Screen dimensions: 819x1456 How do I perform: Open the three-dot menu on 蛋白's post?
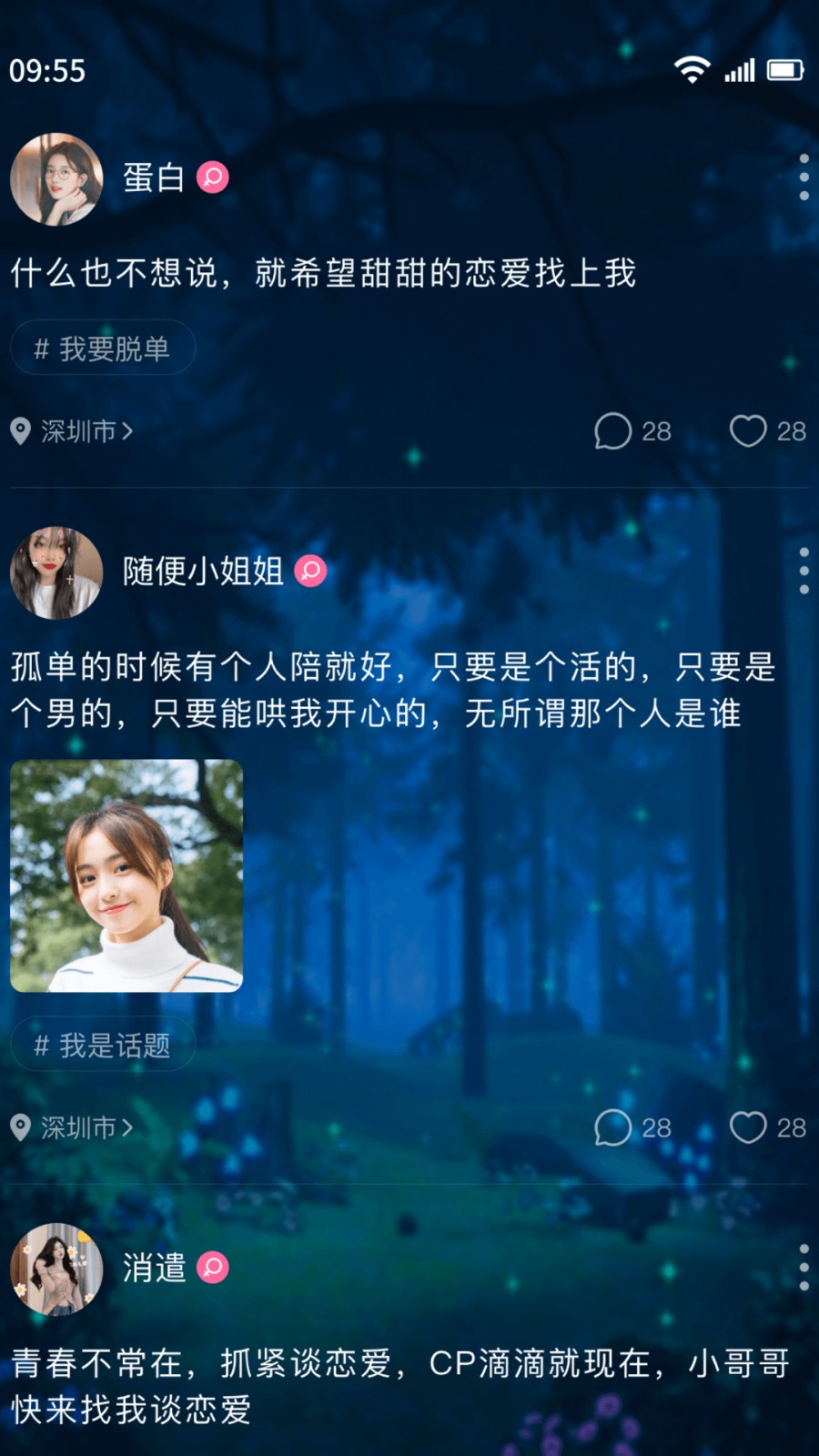pos(804,177)
